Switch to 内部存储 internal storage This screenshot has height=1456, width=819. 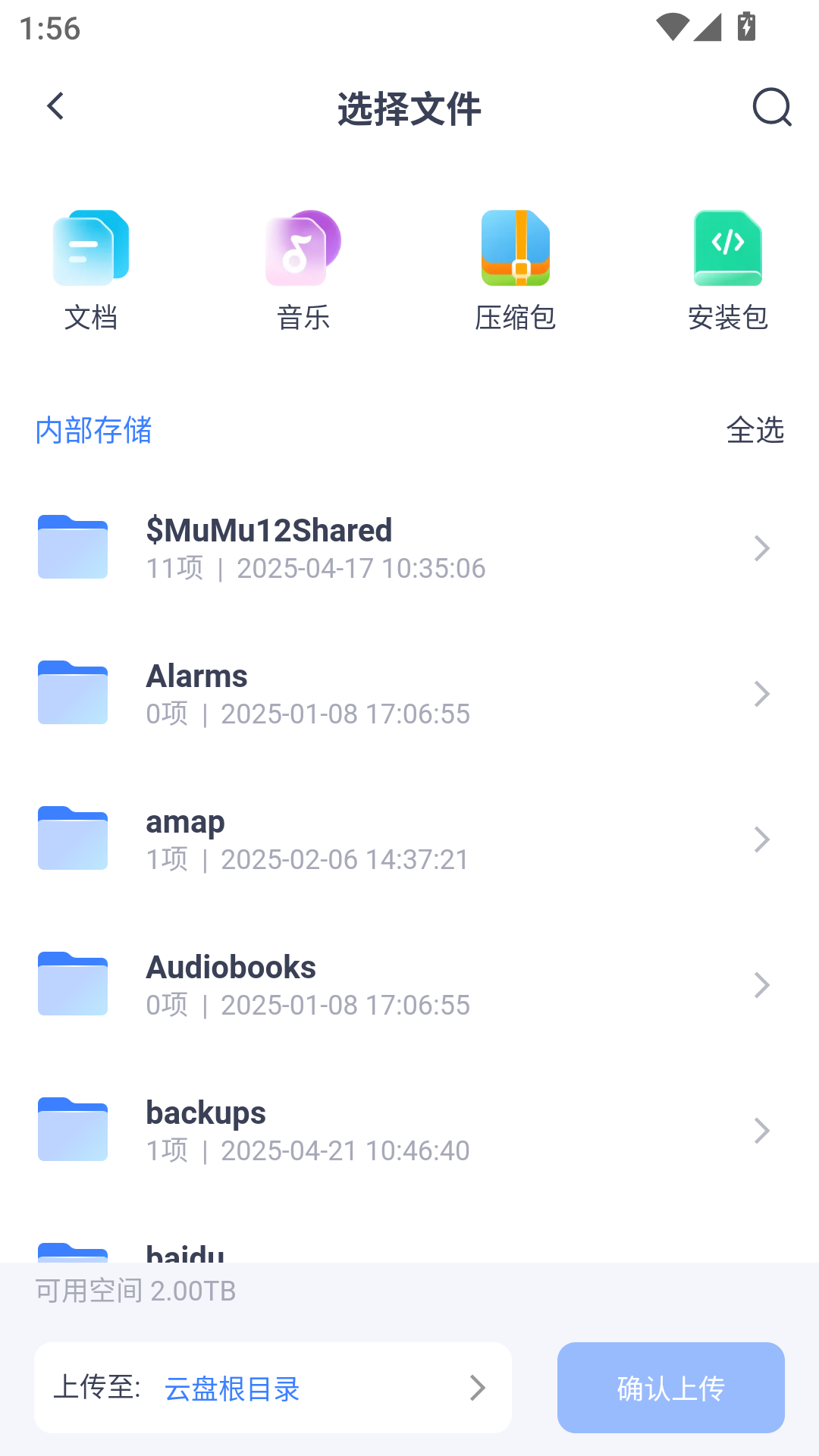(x=93, y=431)
